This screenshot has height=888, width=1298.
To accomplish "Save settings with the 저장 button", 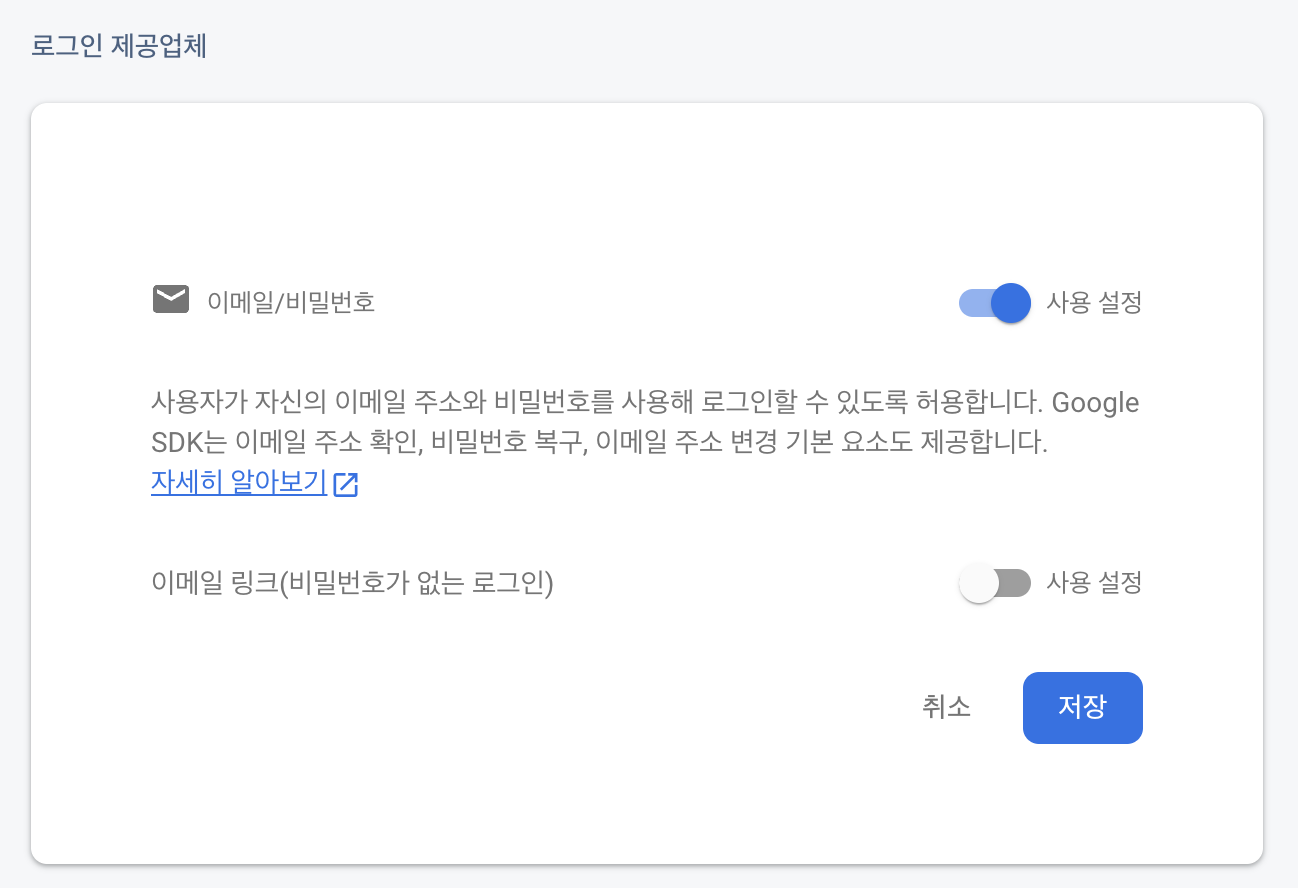I will click(x=1082, y=707).
